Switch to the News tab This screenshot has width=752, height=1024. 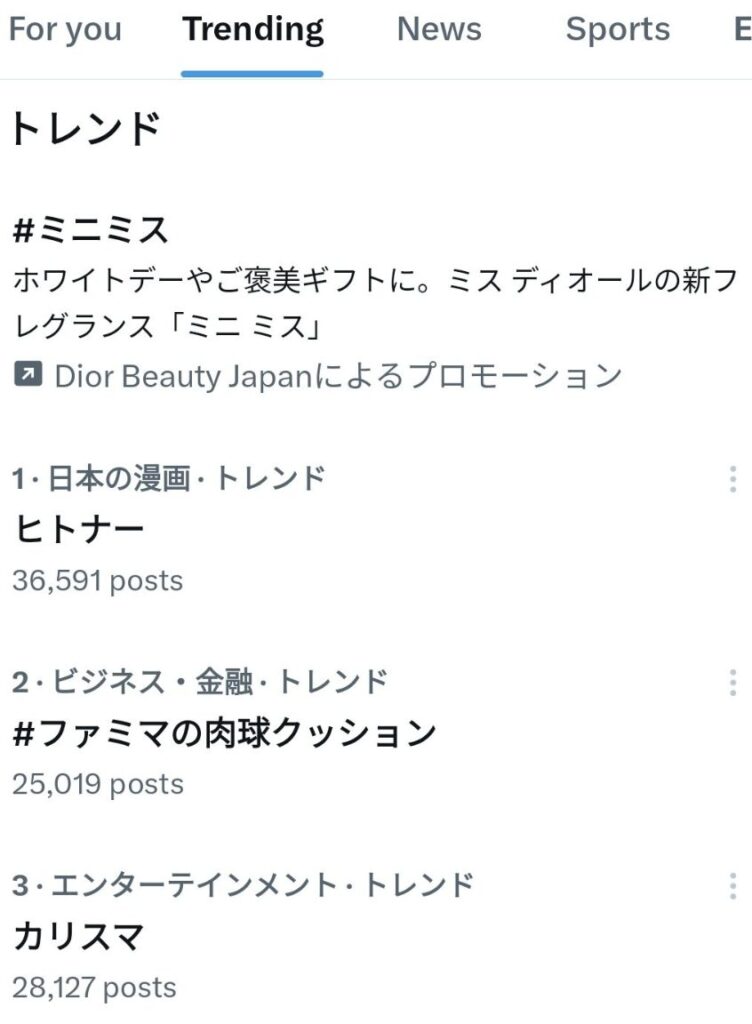coord(439,30)
